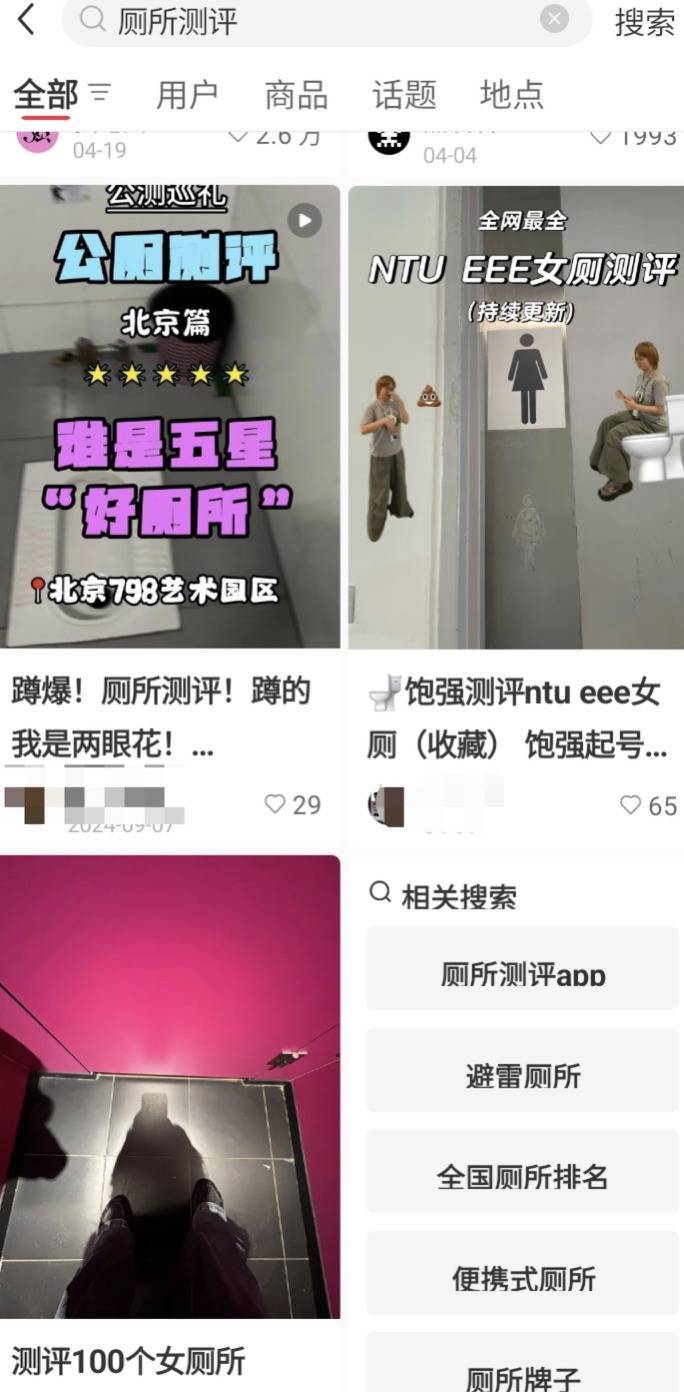Open the 公厕测评 北京篇 video post
Screen dimensions: 684x1392
170,416
